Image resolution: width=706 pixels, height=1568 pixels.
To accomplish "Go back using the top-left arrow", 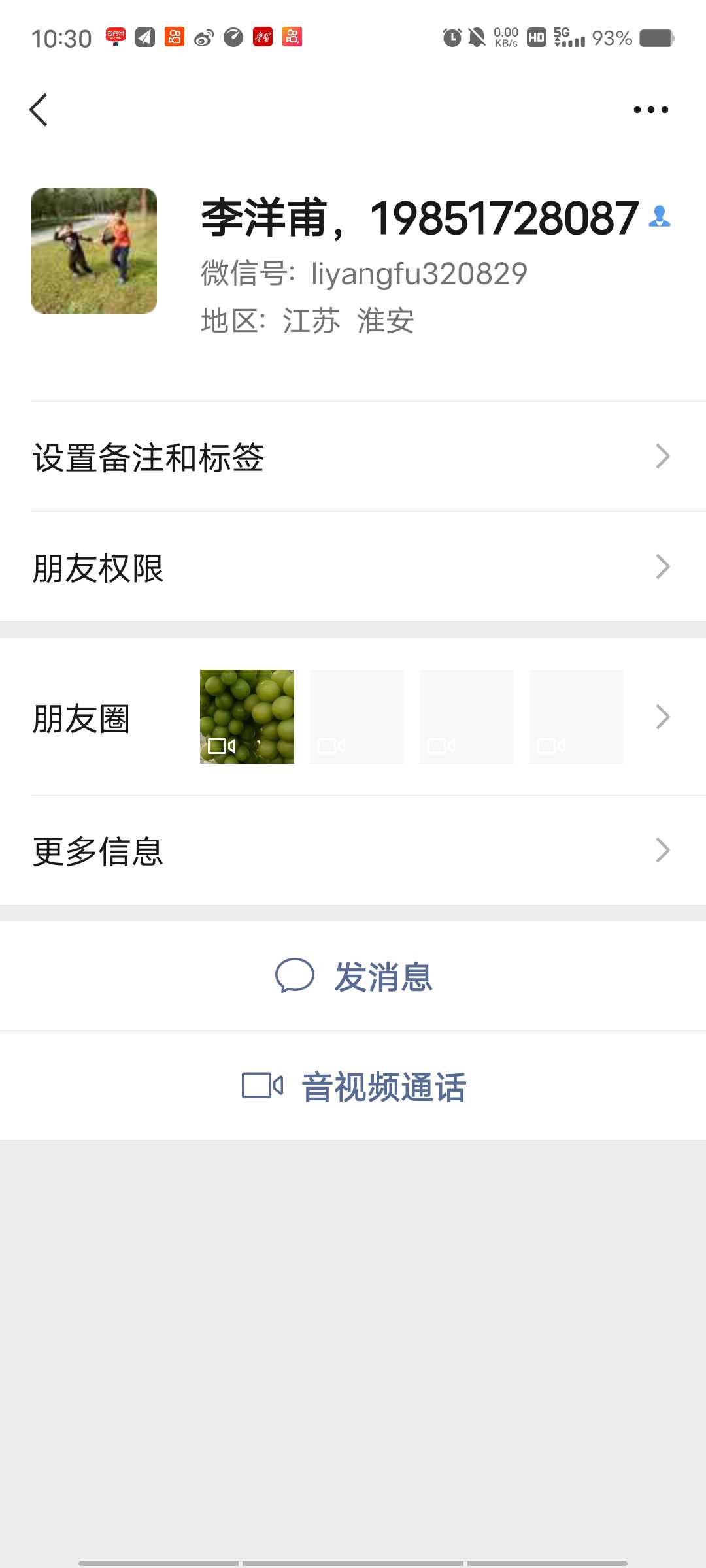I will click(x=39, y=110).
